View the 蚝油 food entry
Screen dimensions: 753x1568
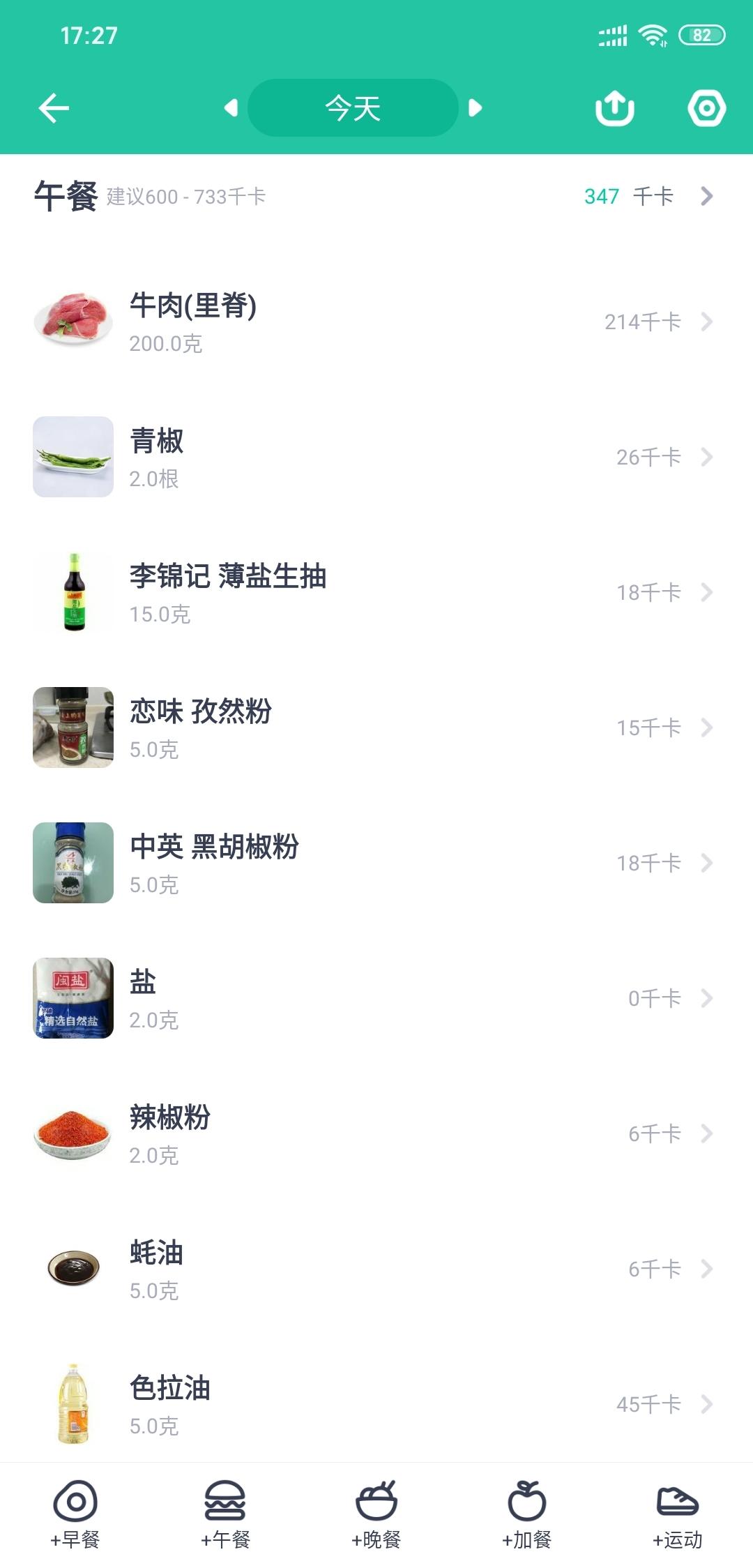pyautogui.click(x=376, y=1269)
